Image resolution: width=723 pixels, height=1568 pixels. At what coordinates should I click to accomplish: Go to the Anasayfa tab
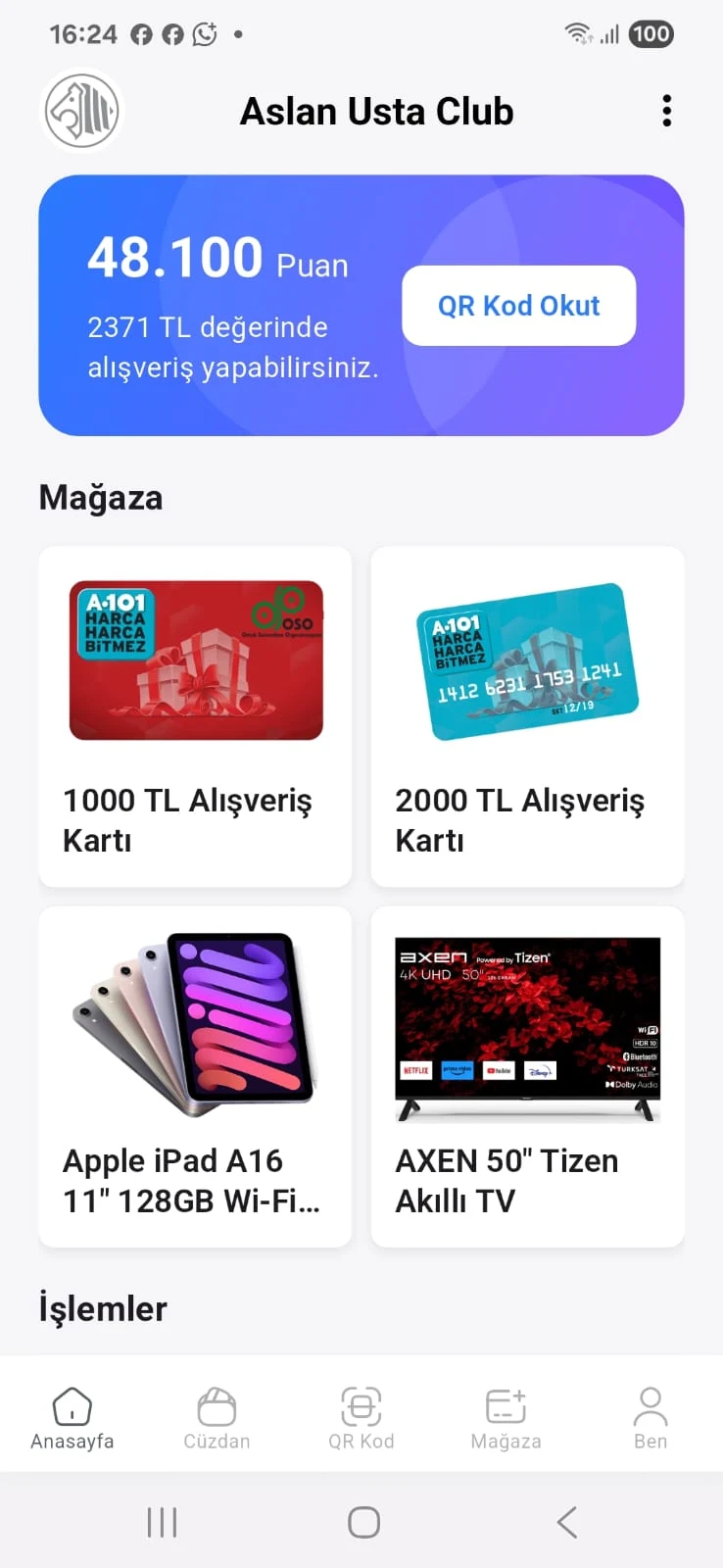point(72,1418)
